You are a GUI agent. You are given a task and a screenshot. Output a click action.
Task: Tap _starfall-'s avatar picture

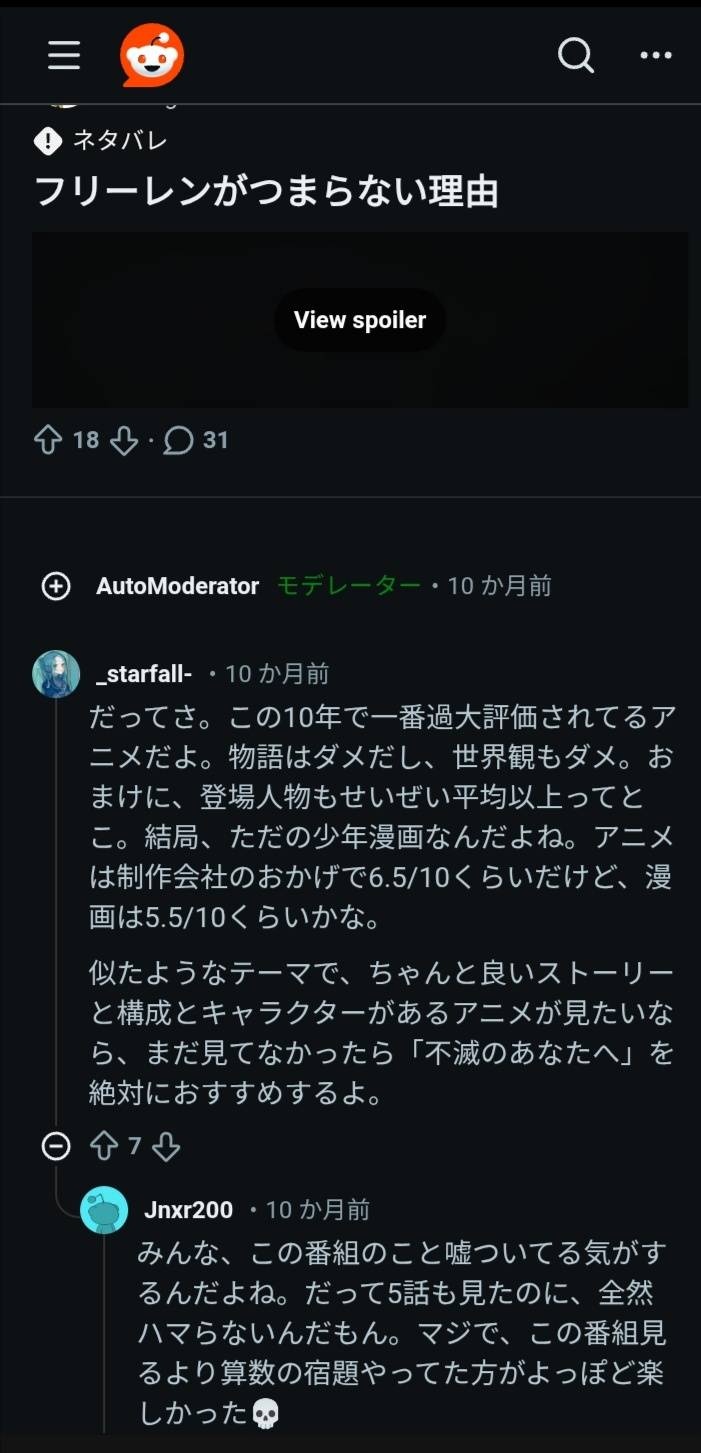[56, 674]
